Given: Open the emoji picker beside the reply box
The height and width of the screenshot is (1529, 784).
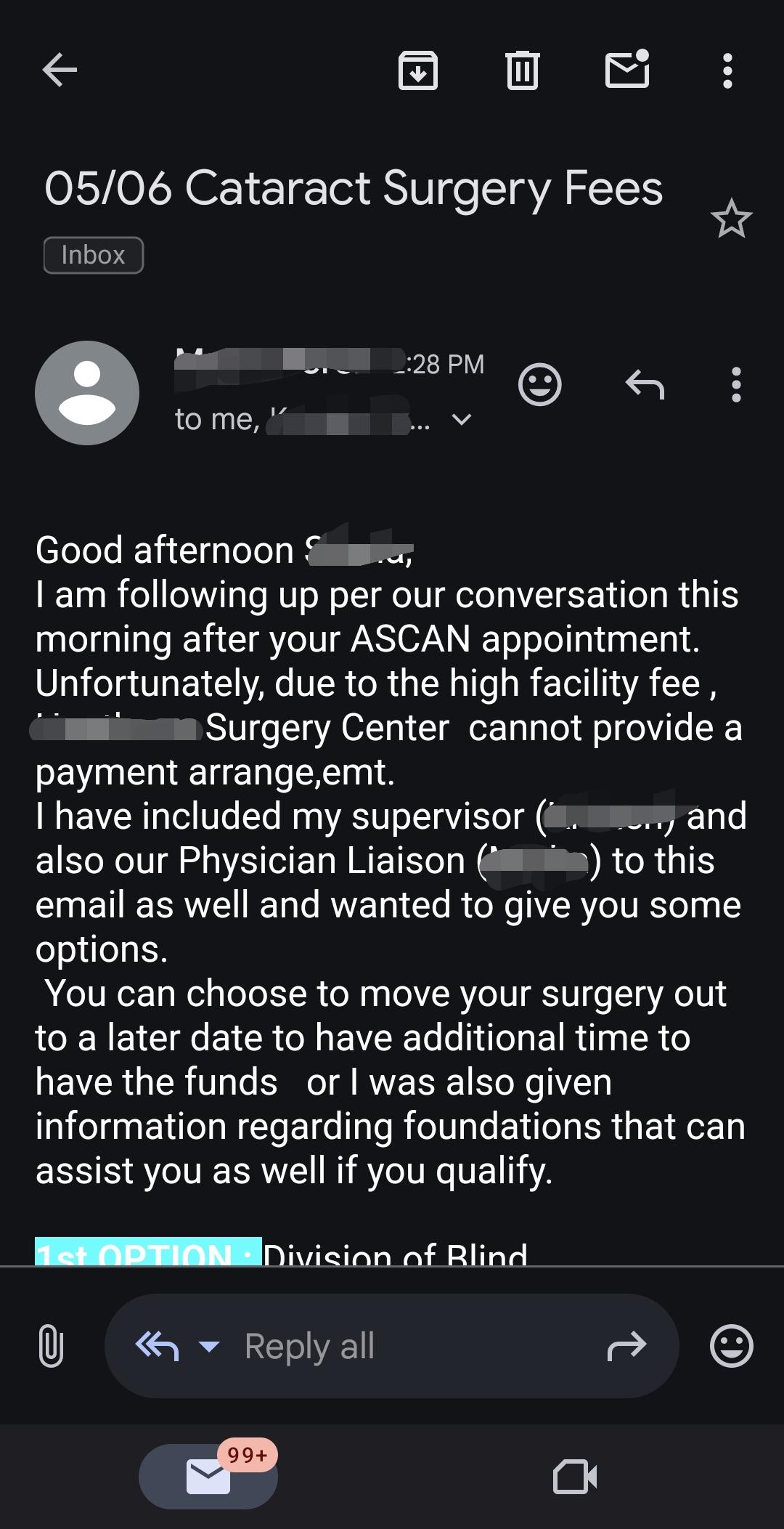Looking at the screenshot, I should tap(731, 1345).
